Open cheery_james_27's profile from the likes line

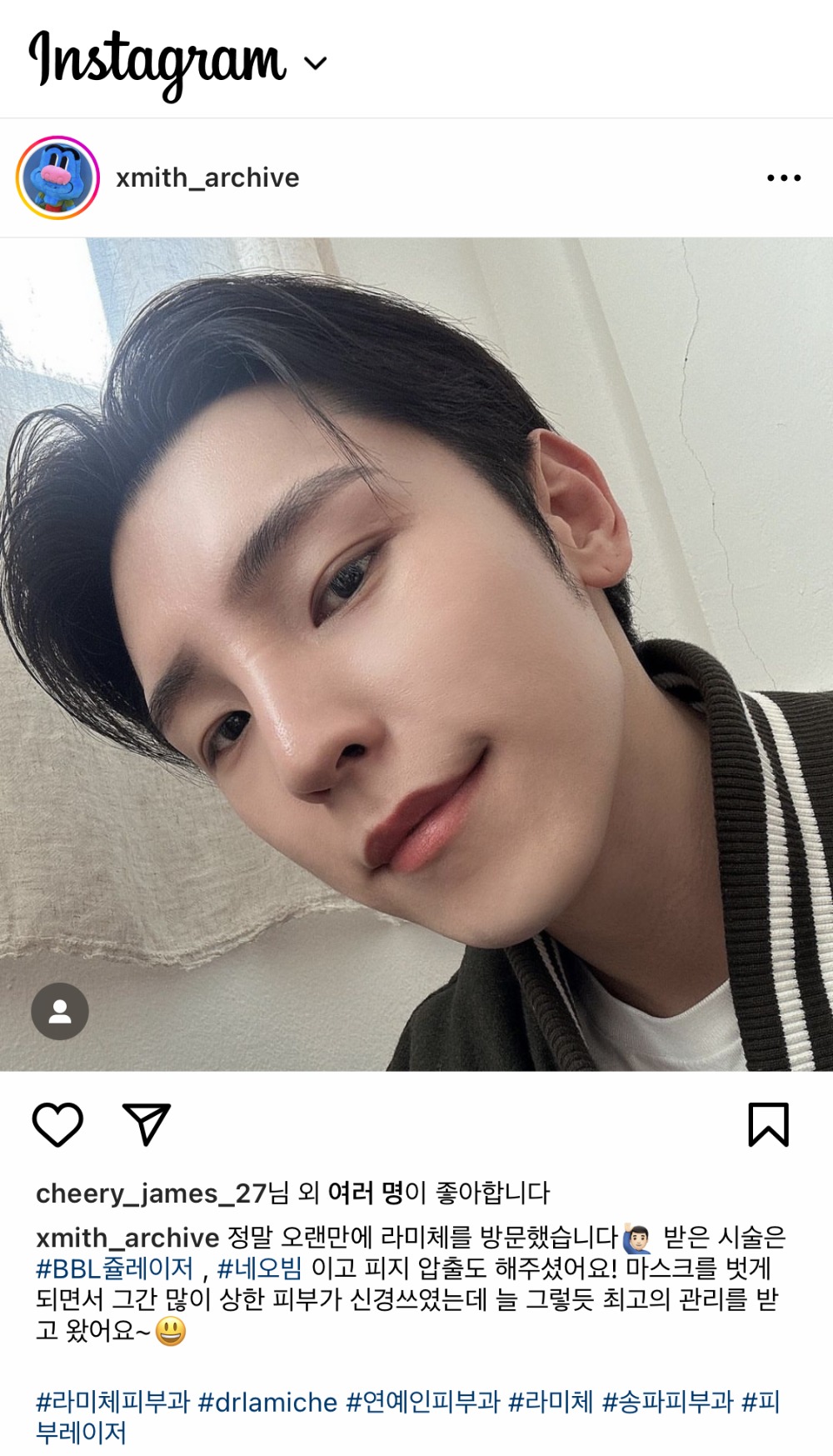pos(150,1193)
